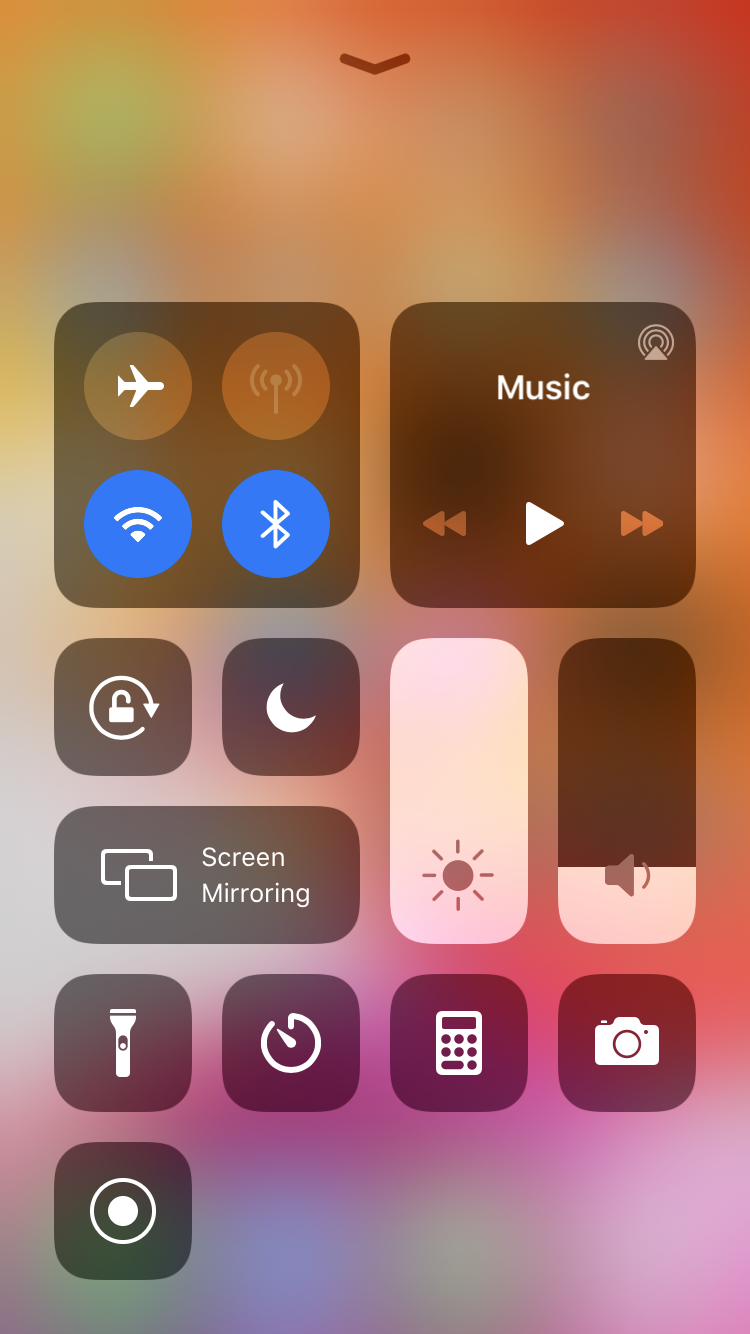Turn on the flashlight

[x=123, y=1043]
